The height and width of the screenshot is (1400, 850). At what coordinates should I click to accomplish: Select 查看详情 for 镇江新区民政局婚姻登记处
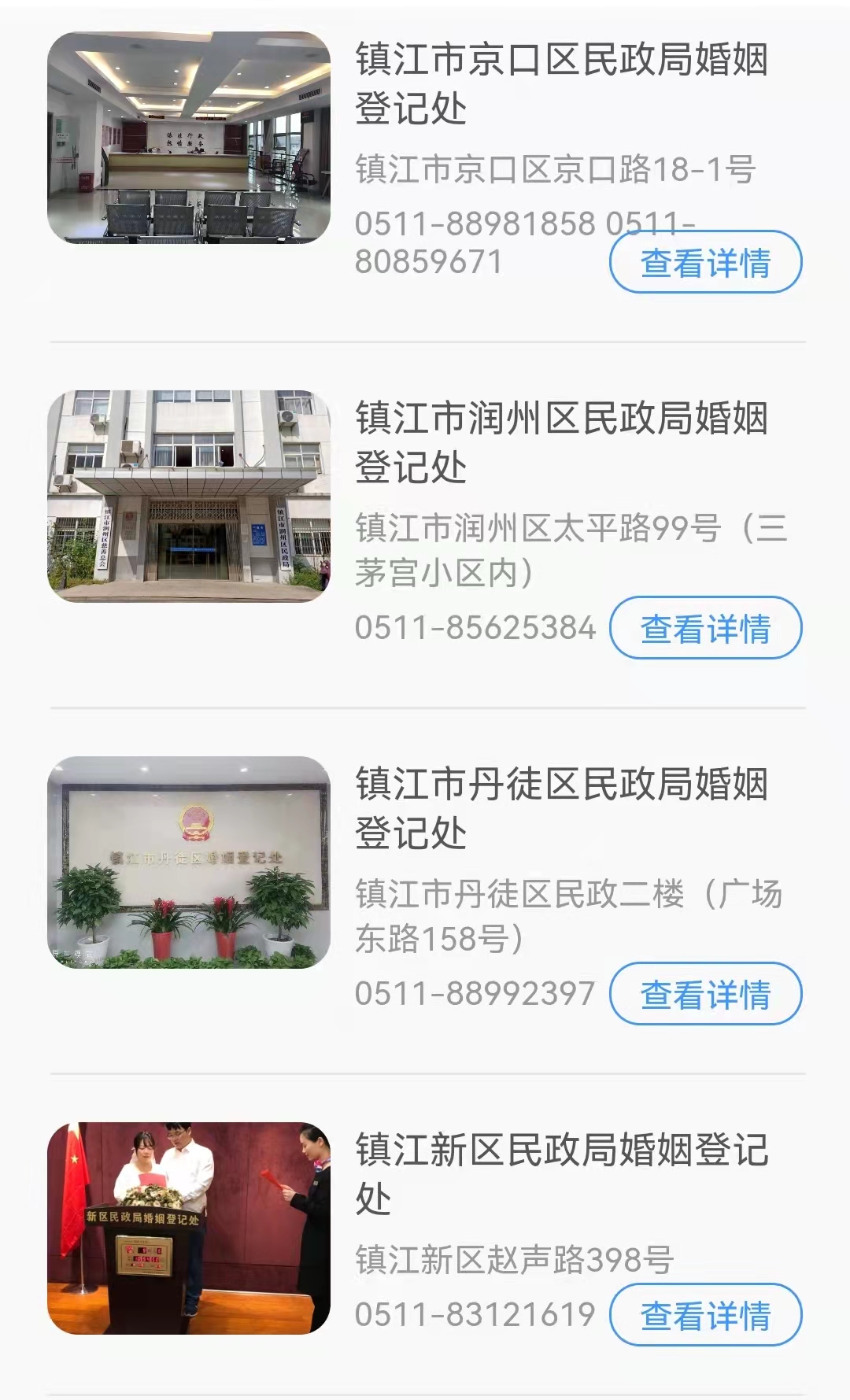pyautogui.click(x=705, y=1315)
